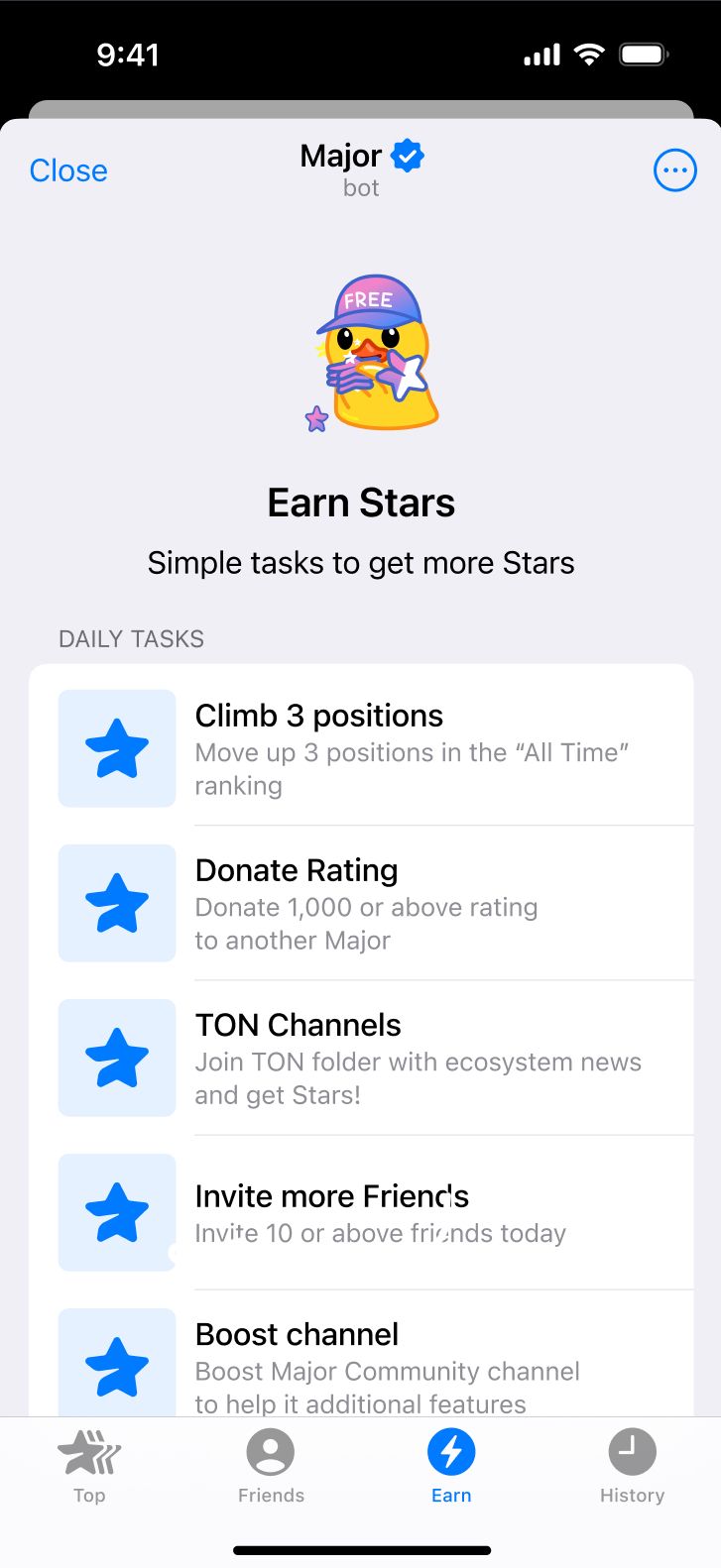721x1568 pixels.
Task: Close the Major bot mini app
Action: 68,170
